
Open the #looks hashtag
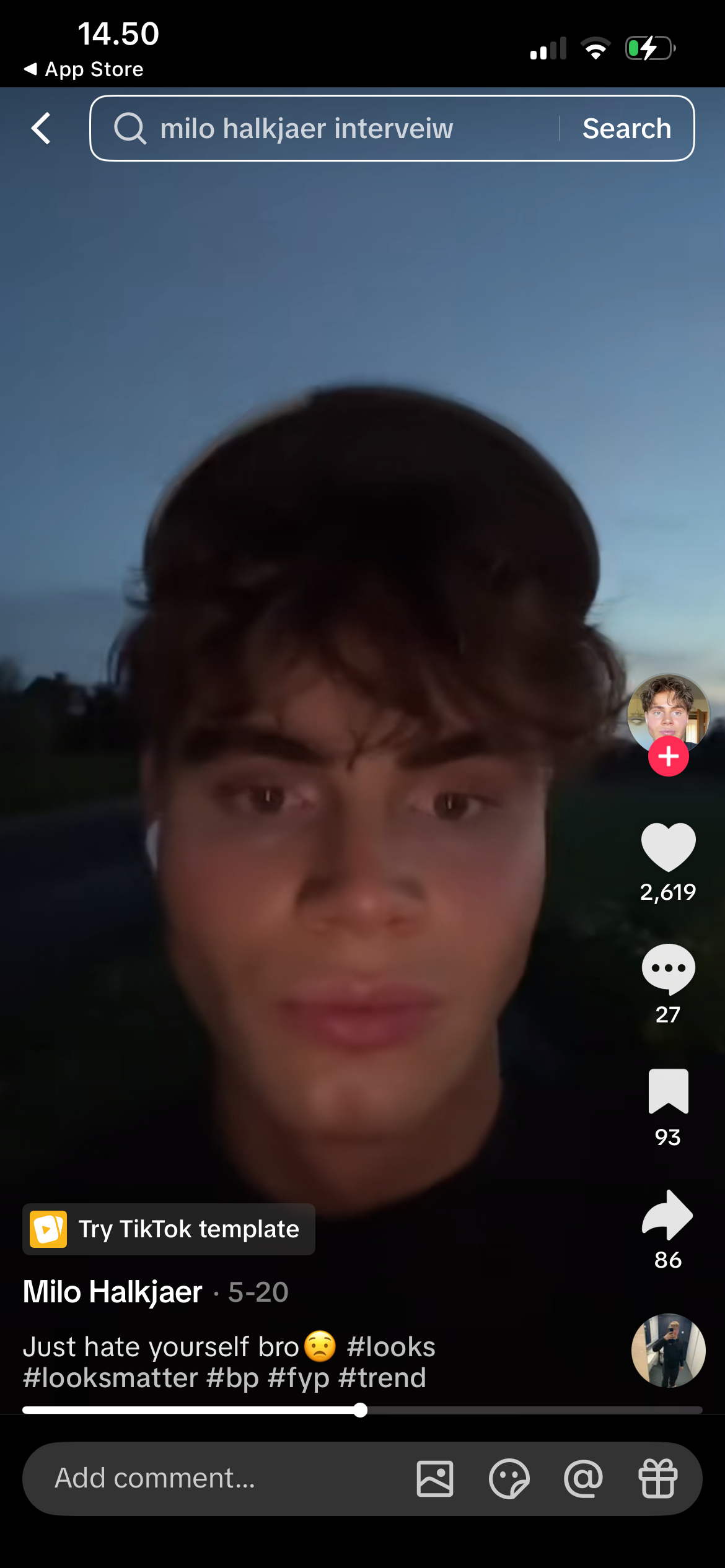391,1347
